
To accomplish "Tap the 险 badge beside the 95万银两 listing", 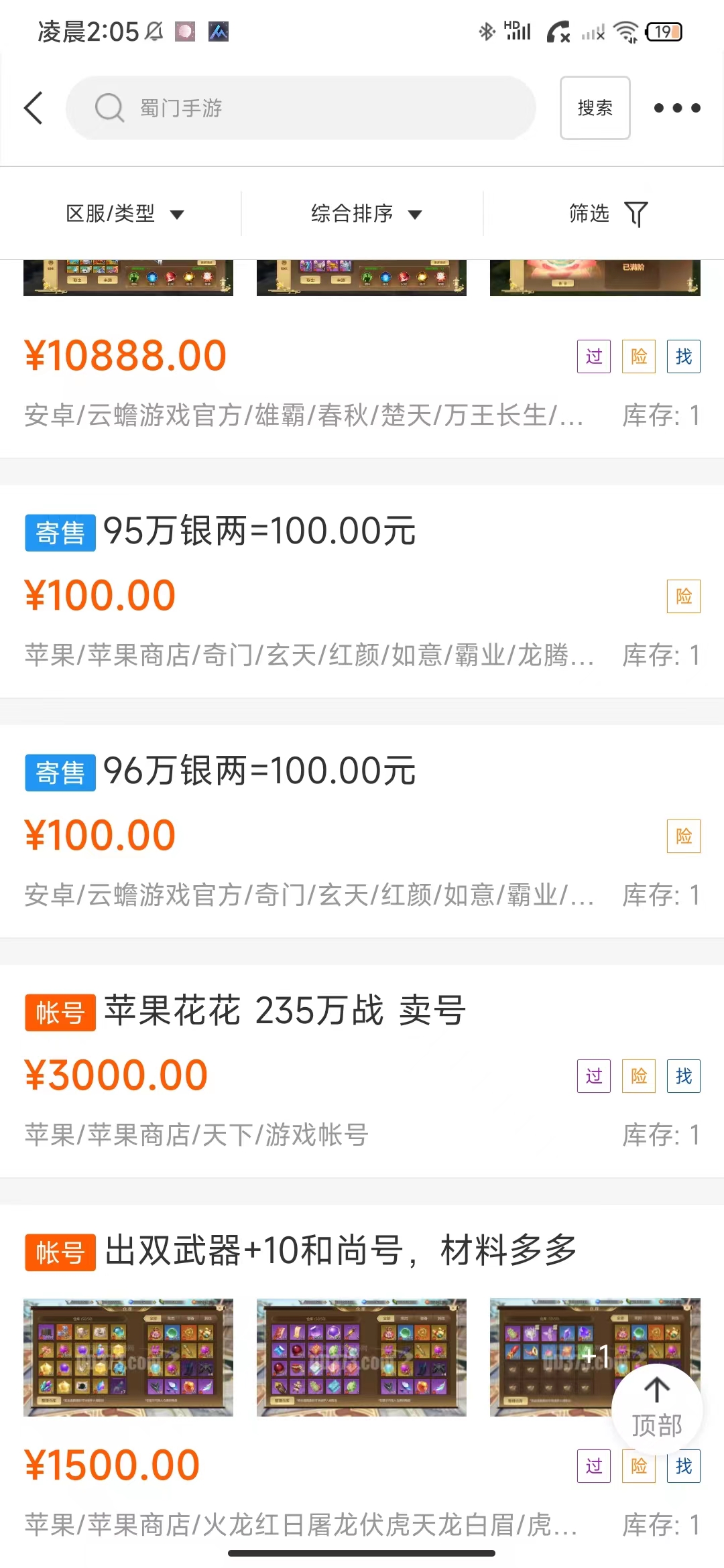I will 683,595.
